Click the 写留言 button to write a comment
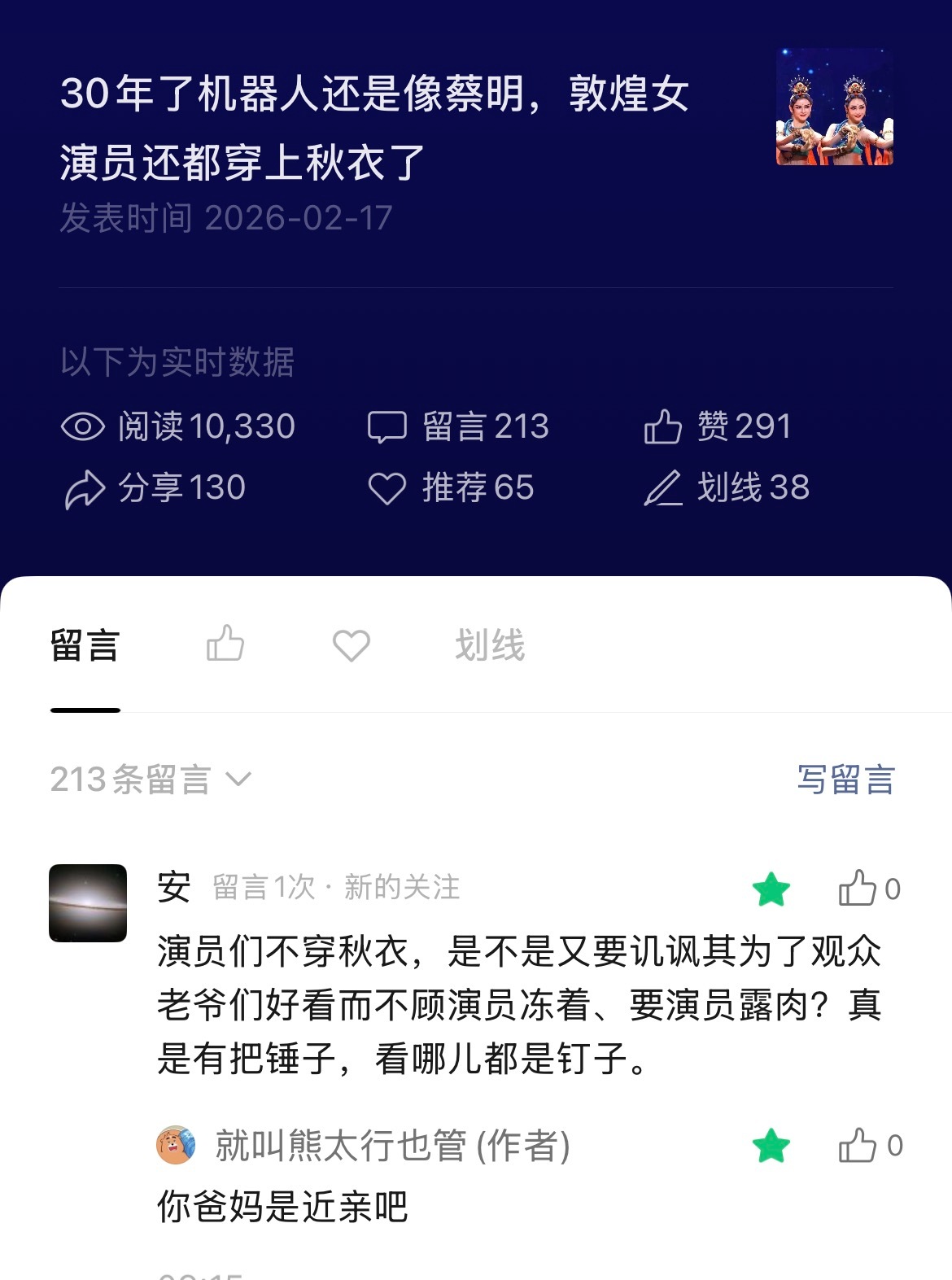The width and height of the screenshot is (952, 1280). (846, 781)
